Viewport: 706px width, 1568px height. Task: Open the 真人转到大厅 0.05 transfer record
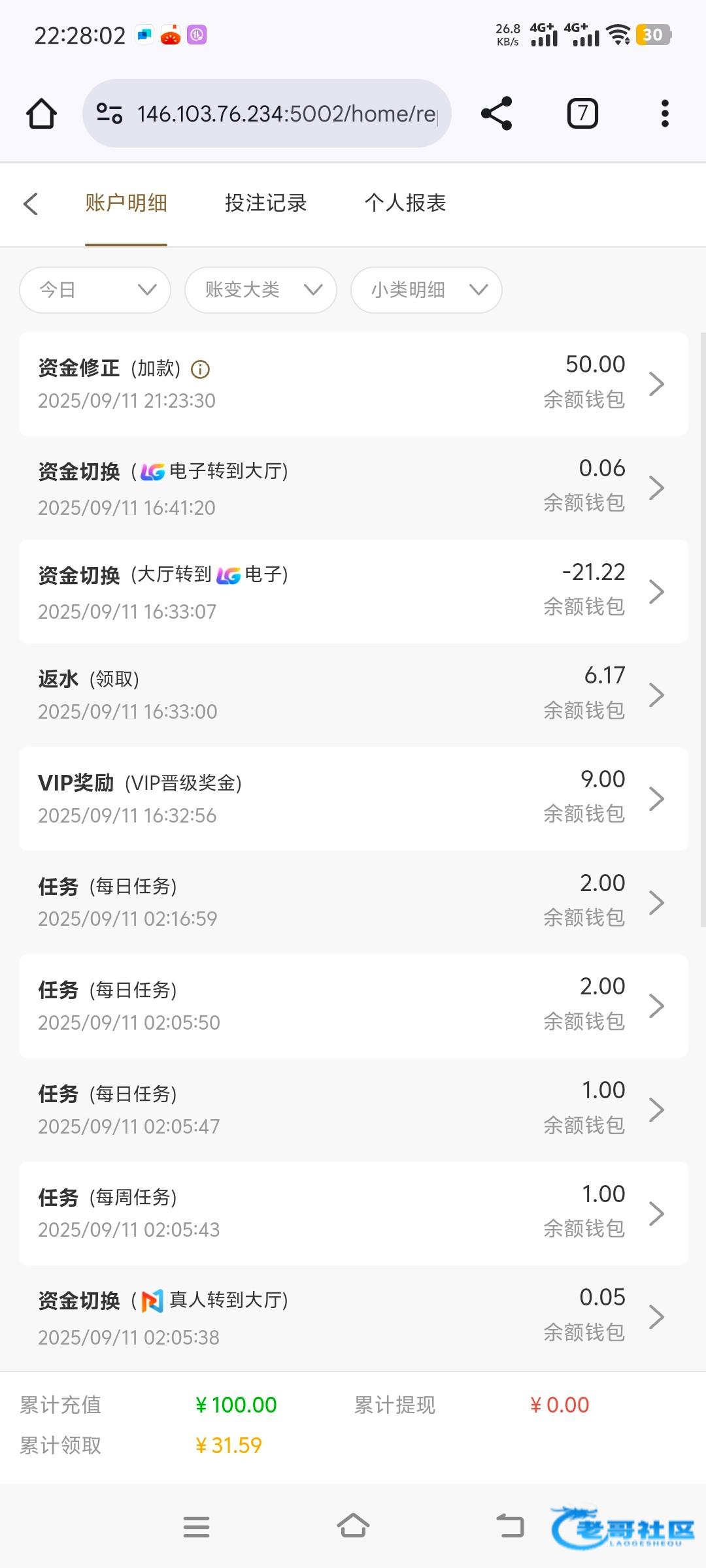[353, 1316]
